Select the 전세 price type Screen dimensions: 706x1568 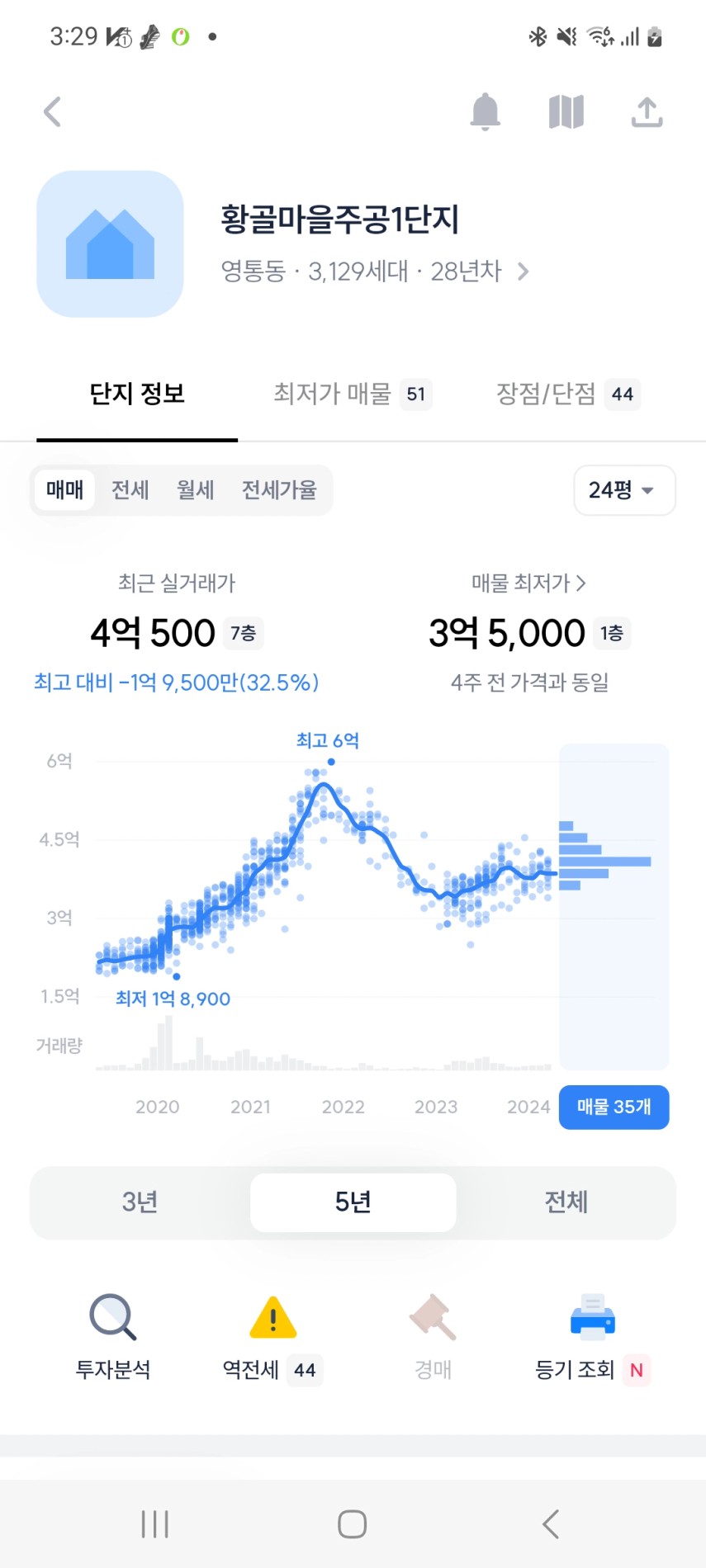tap(130, 490)
